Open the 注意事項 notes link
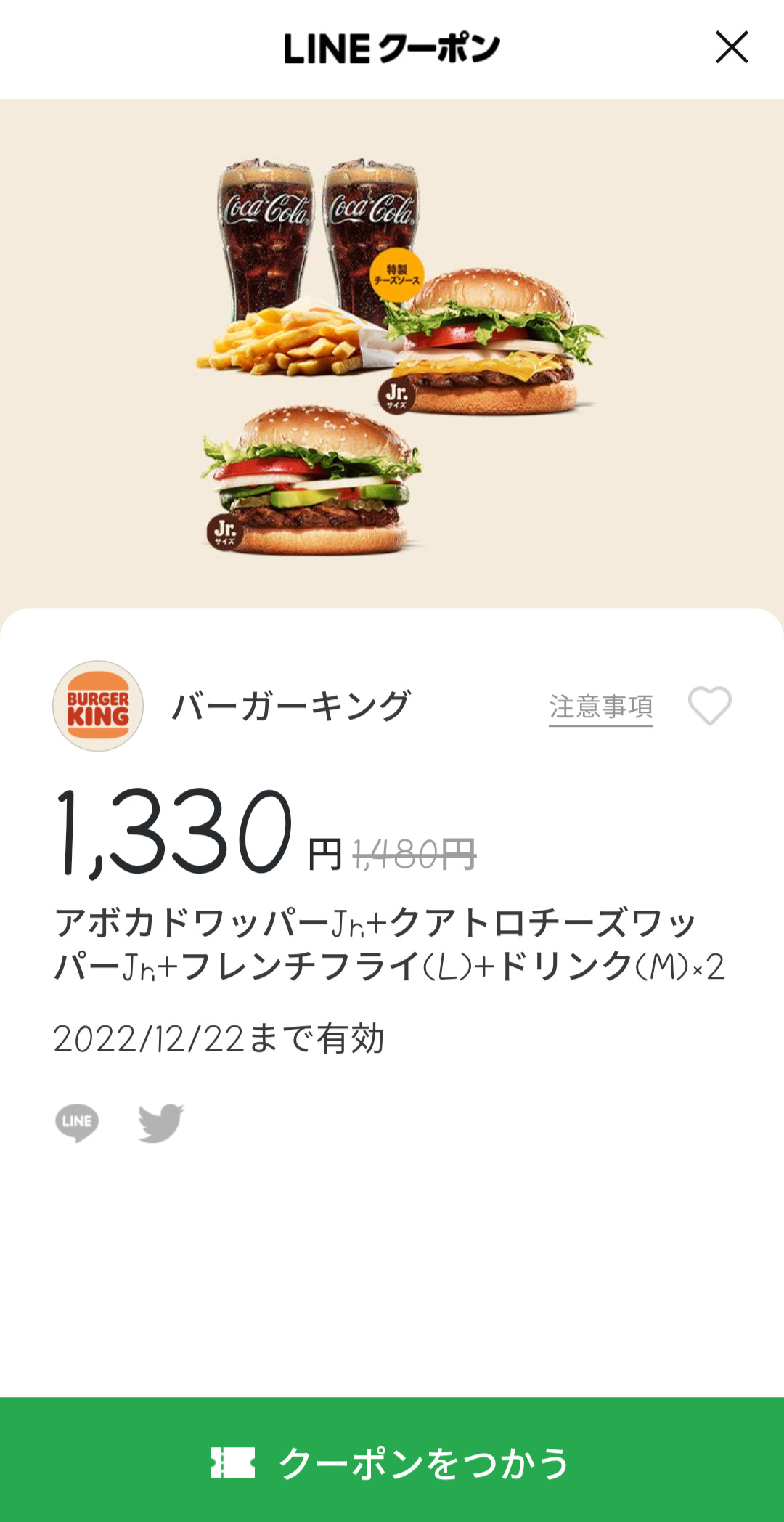The image size is (784, 1522). point(601,707)
